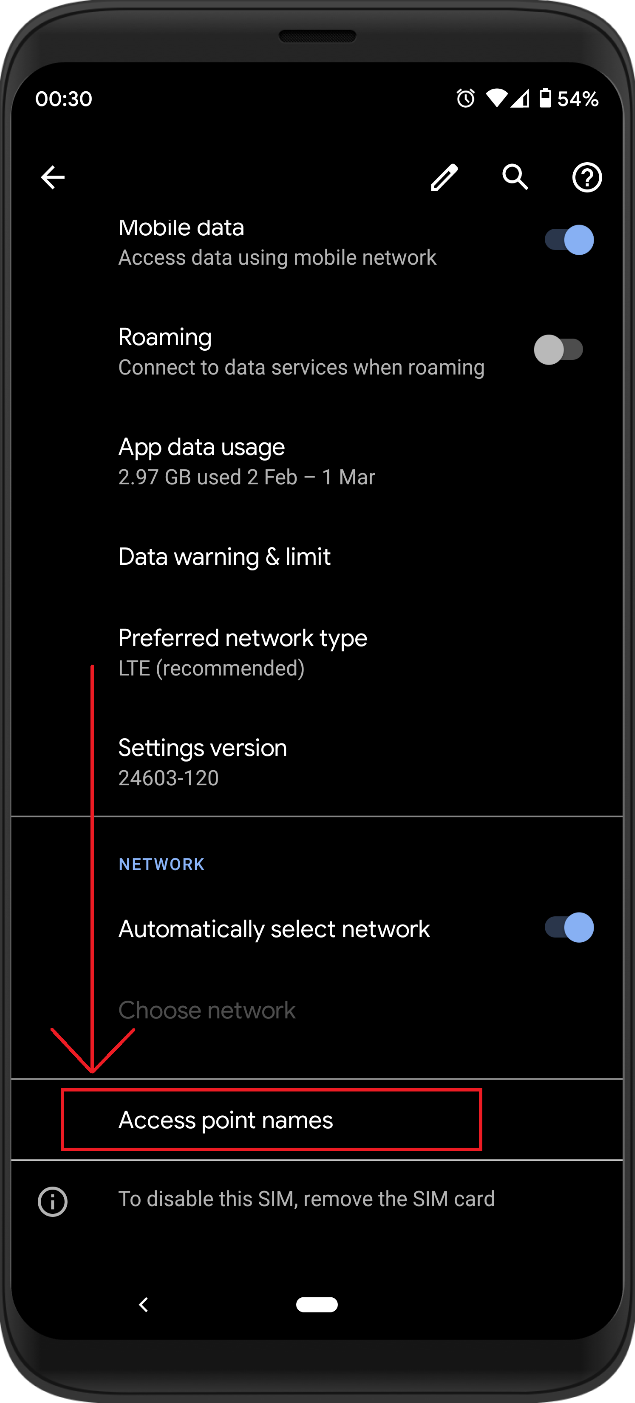Open settings search
Screen dimensions: 635x1403
point(515,177)
